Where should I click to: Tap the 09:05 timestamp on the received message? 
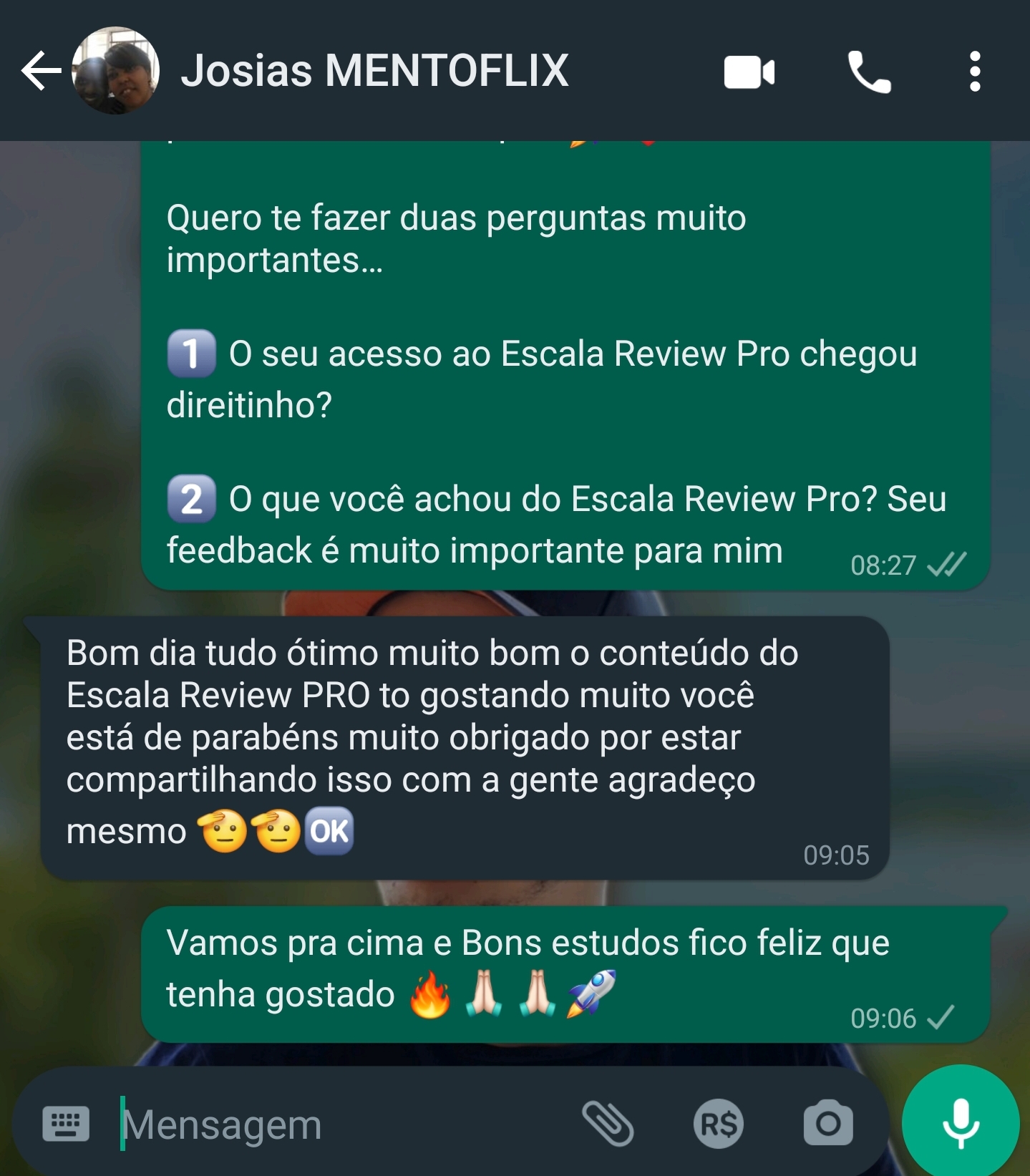click(x=837, y=854)
